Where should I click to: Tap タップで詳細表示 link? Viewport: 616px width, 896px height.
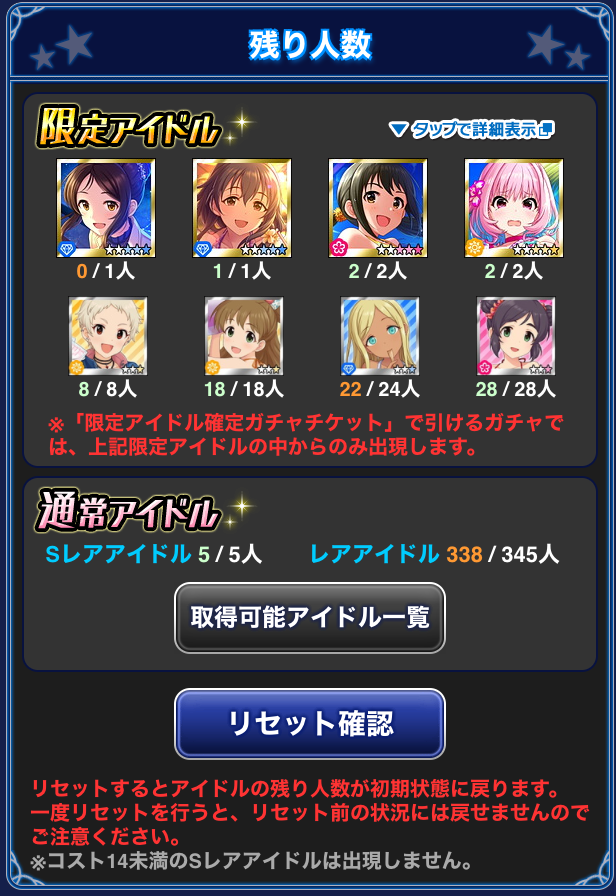pos(470,129)
